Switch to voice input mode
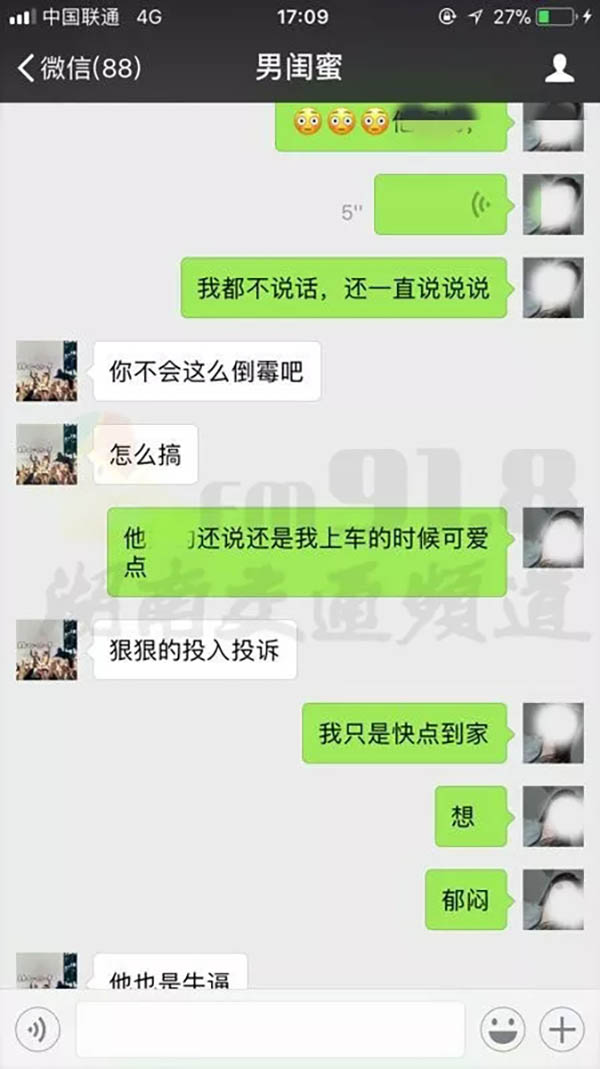 tap(37, 1028)
